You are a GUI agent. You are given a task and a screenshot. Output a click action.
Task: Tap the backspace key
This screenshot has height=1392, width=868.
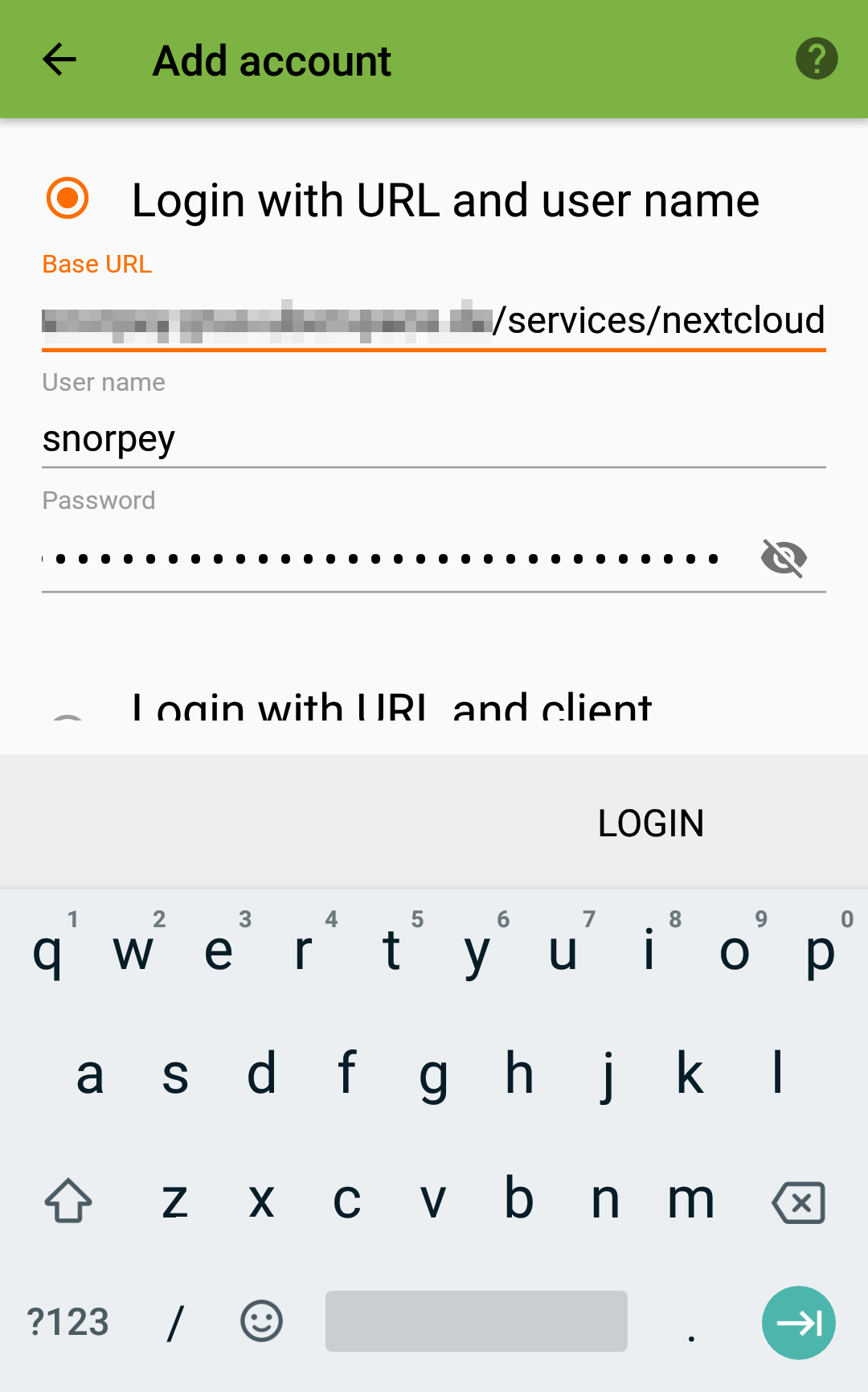(x=798, y=1202)
